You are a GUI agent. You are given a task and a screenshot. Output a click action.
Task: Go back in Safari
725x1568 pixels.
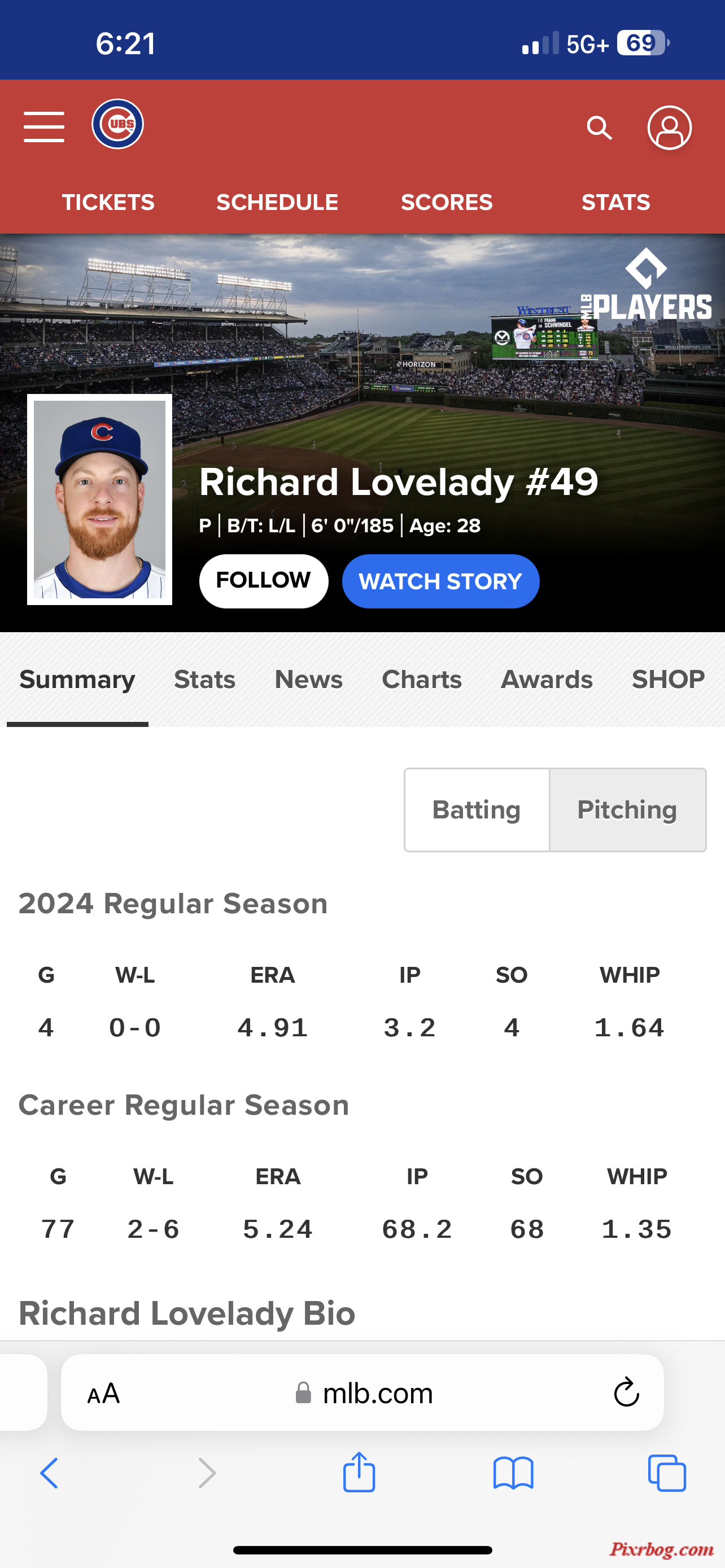tap(49, 1473)
